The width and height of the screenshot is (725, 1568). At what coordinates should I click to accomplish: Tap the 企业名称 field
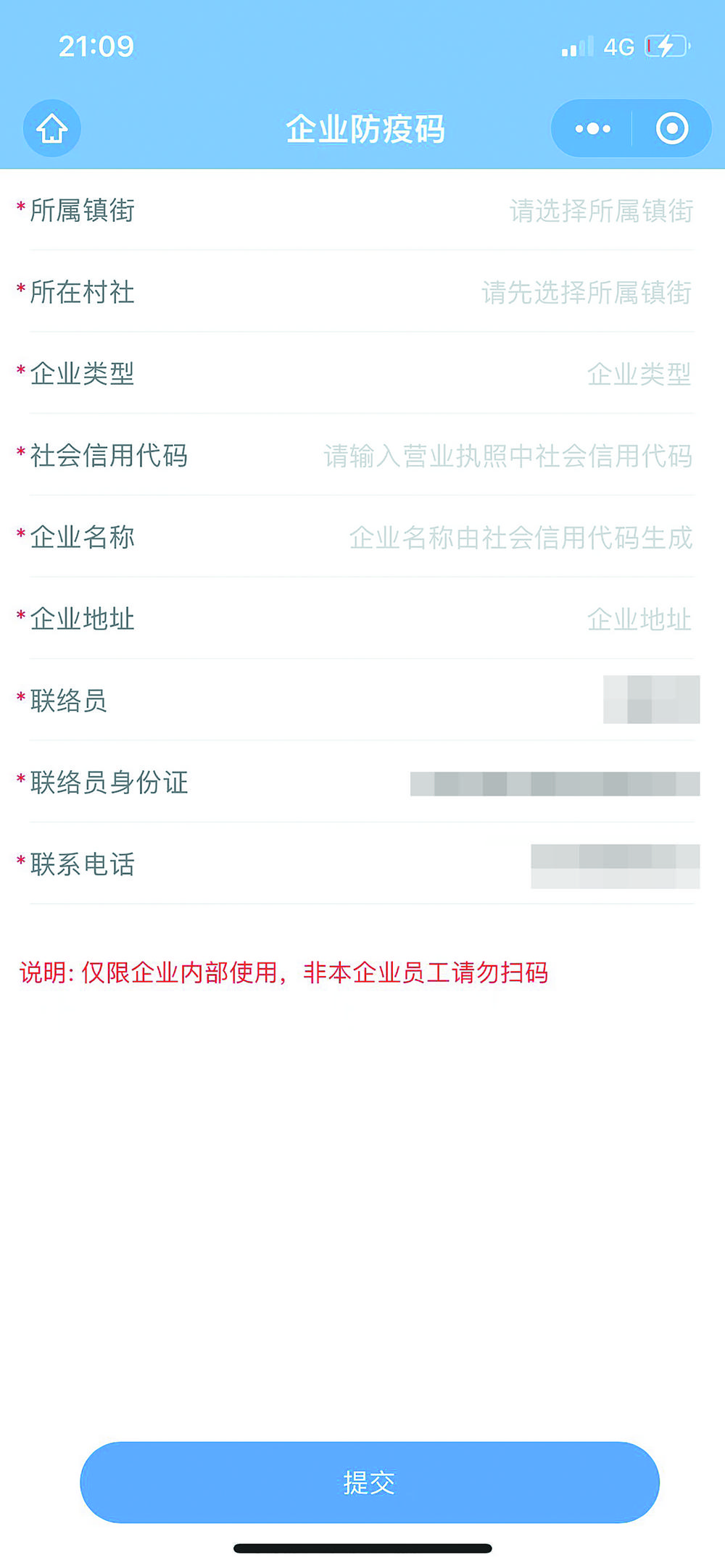point(520,538)
